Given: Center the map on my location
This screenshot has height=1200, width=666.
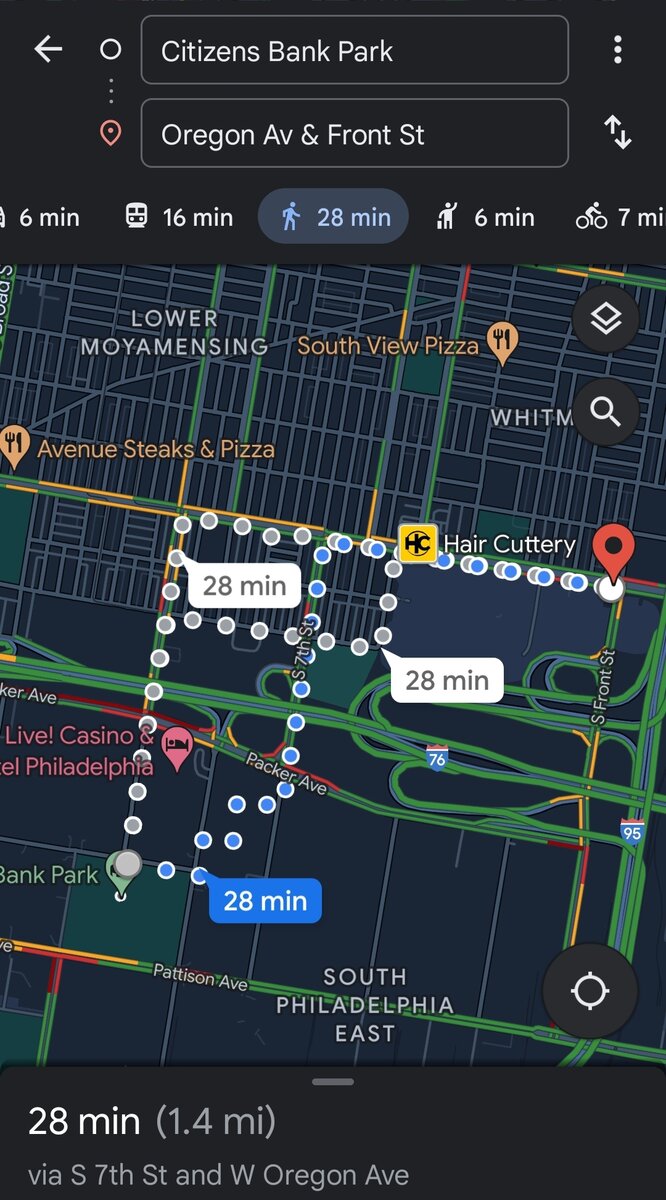Looking at the screenshot, I should click(590, 991).
